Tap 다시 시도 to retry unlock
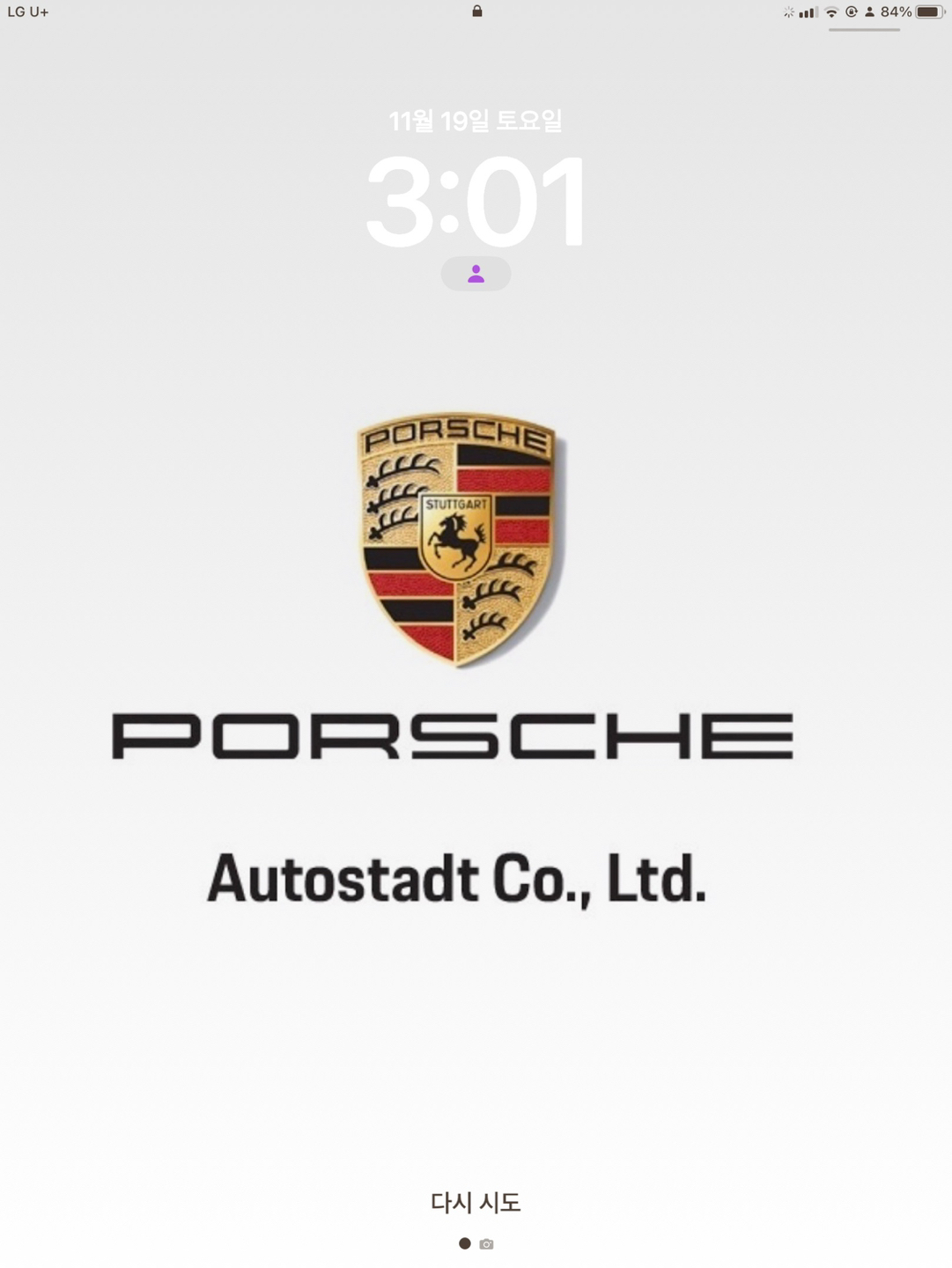 pyautogui.click(x=476, y=1202)
